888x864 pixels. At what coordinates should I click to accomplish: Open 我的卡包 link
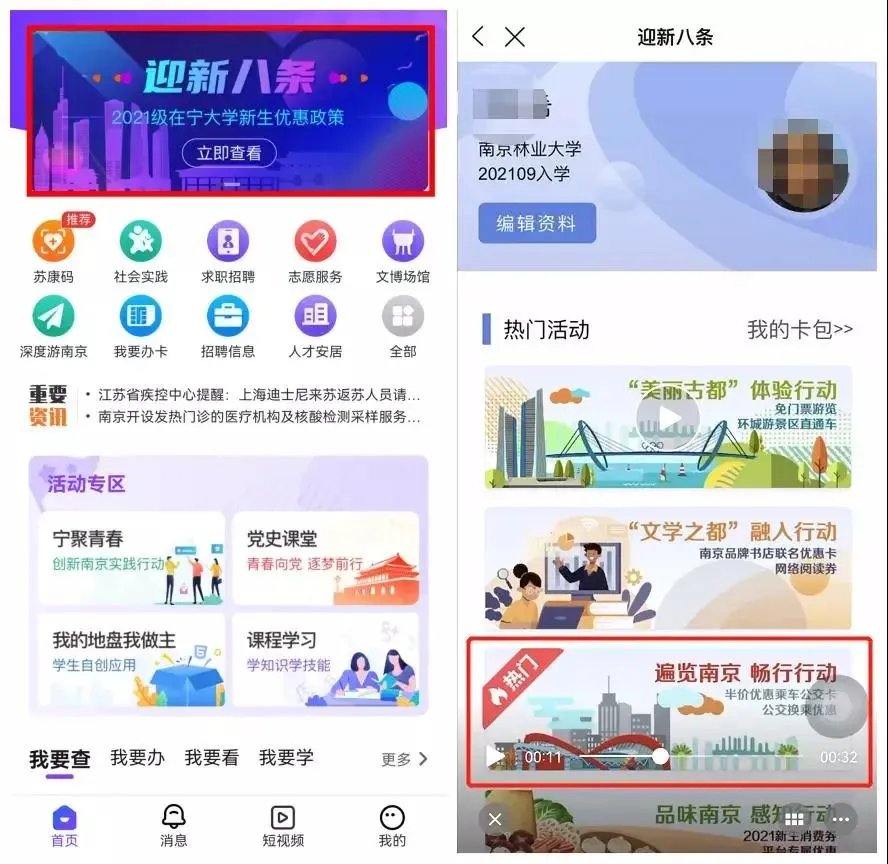click(799, 329)
